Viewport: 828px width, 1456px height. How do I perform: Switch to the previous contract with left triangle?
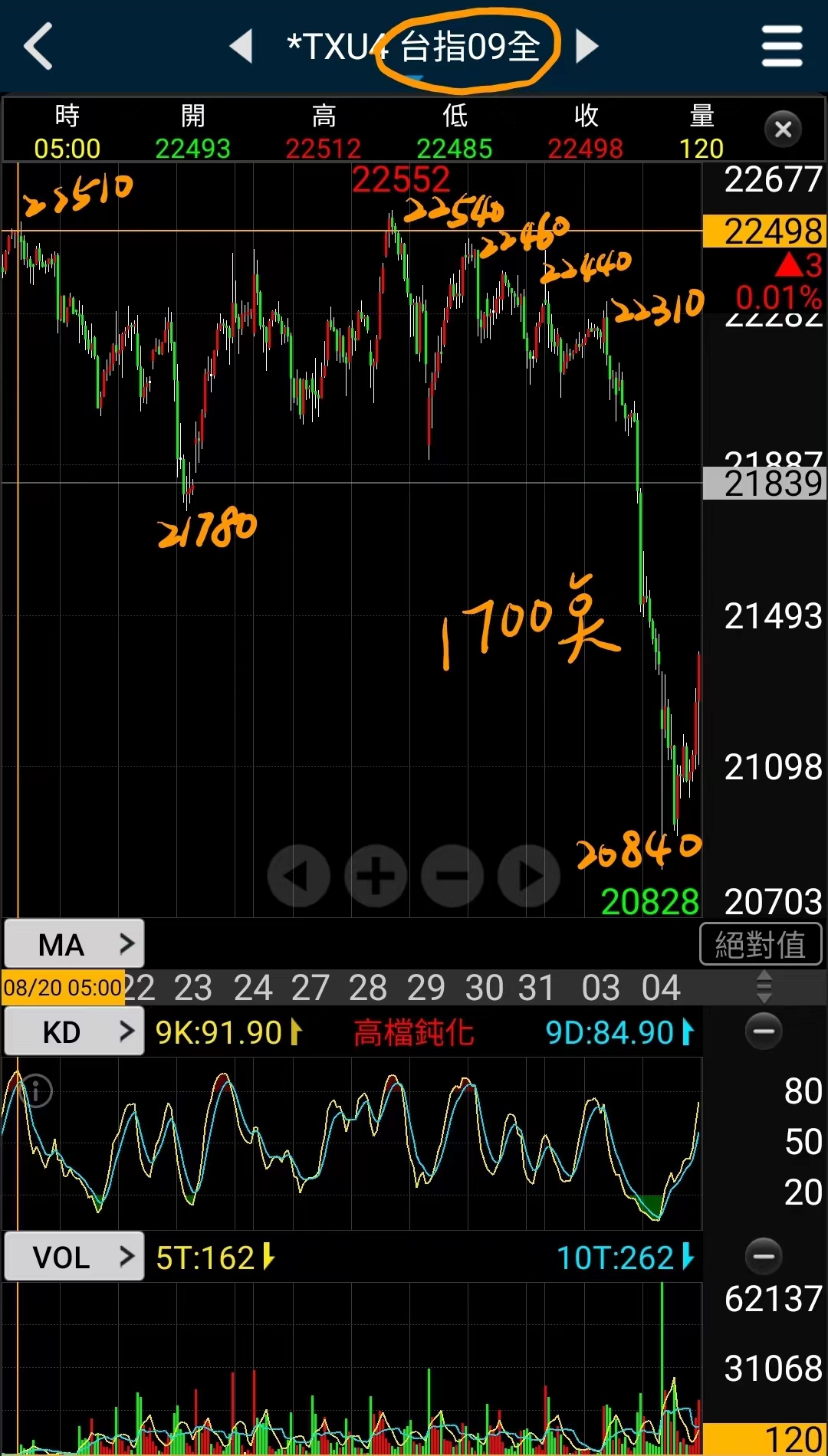tap(242, 46)
